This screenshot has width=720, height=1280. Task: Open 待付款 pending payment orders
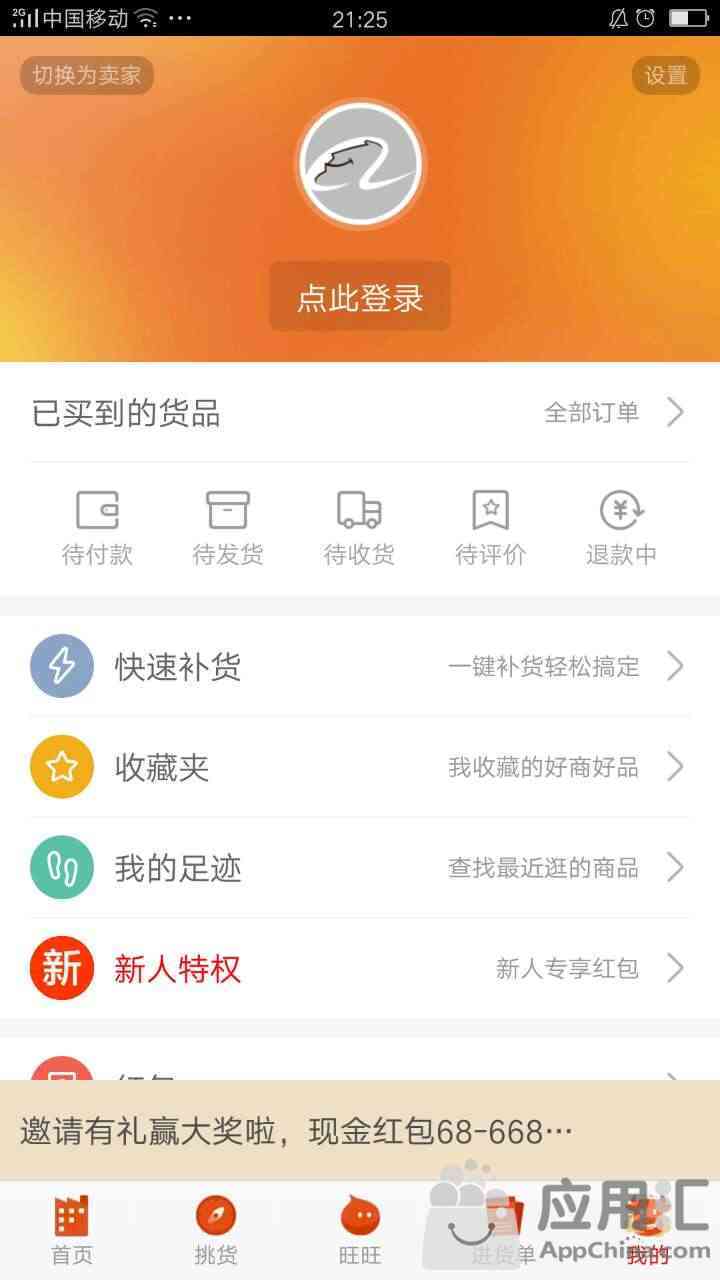97,528
